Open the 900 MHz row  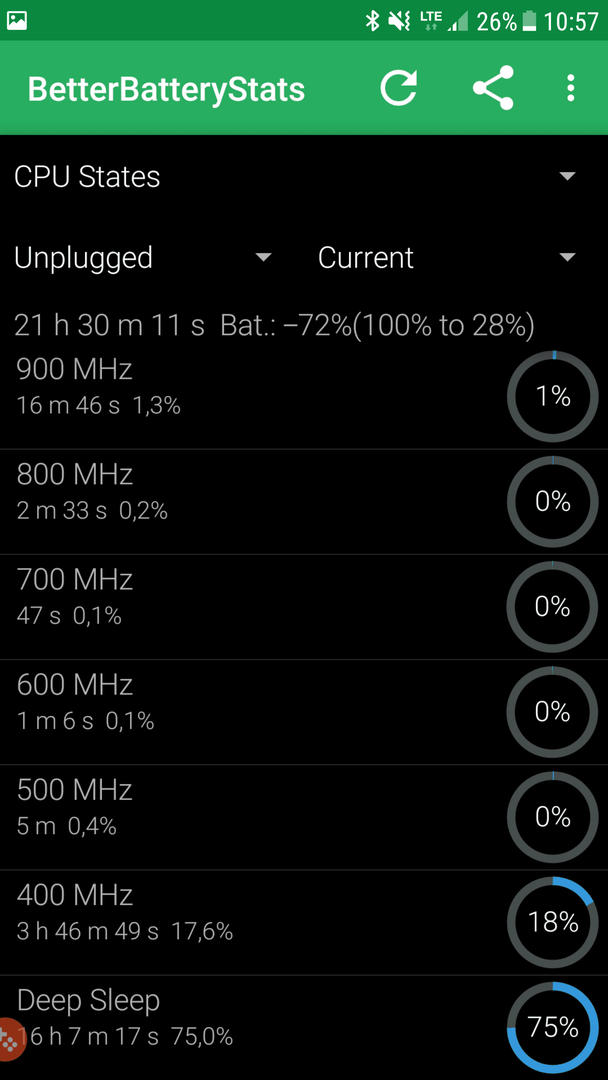click(x=304, y=397)
